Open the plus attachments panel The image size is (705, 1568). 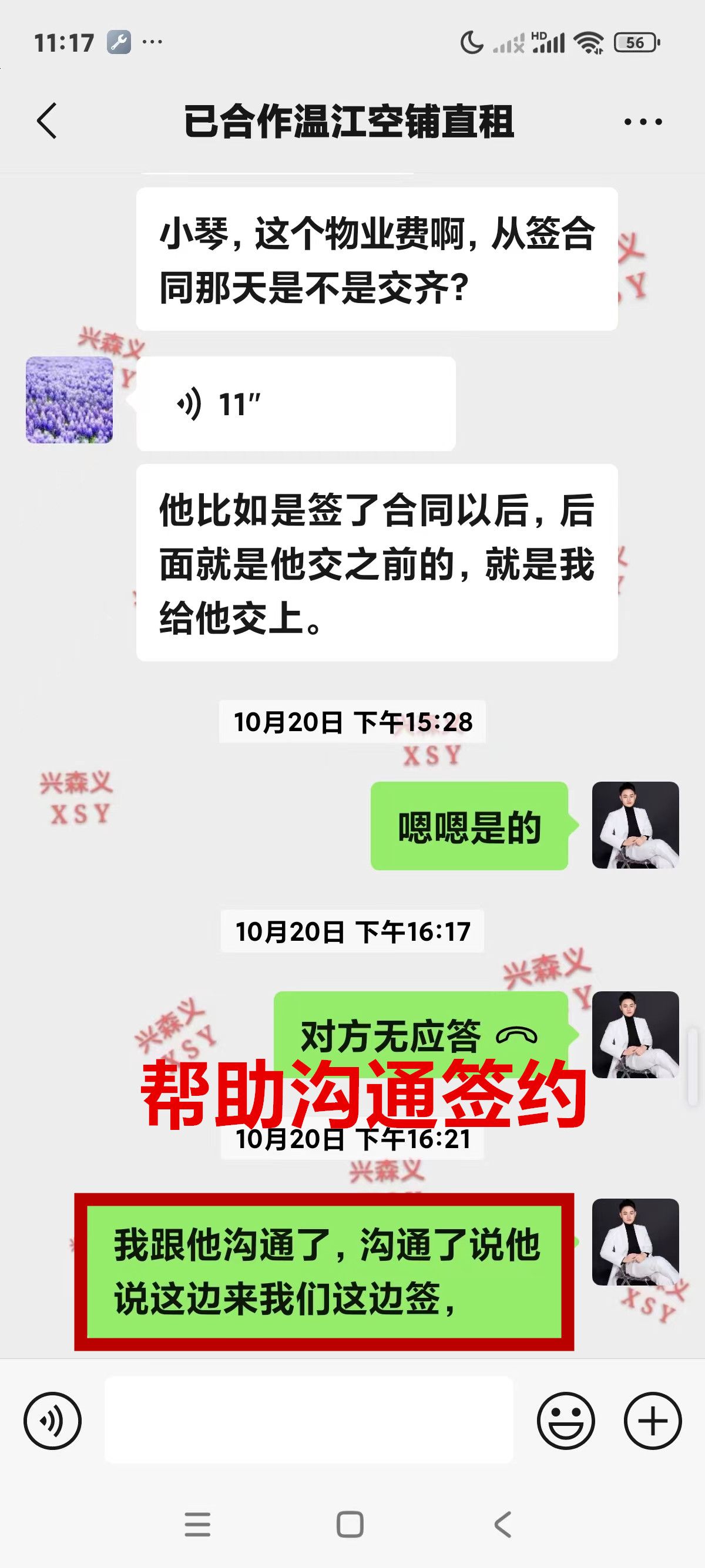(652, 1421)
